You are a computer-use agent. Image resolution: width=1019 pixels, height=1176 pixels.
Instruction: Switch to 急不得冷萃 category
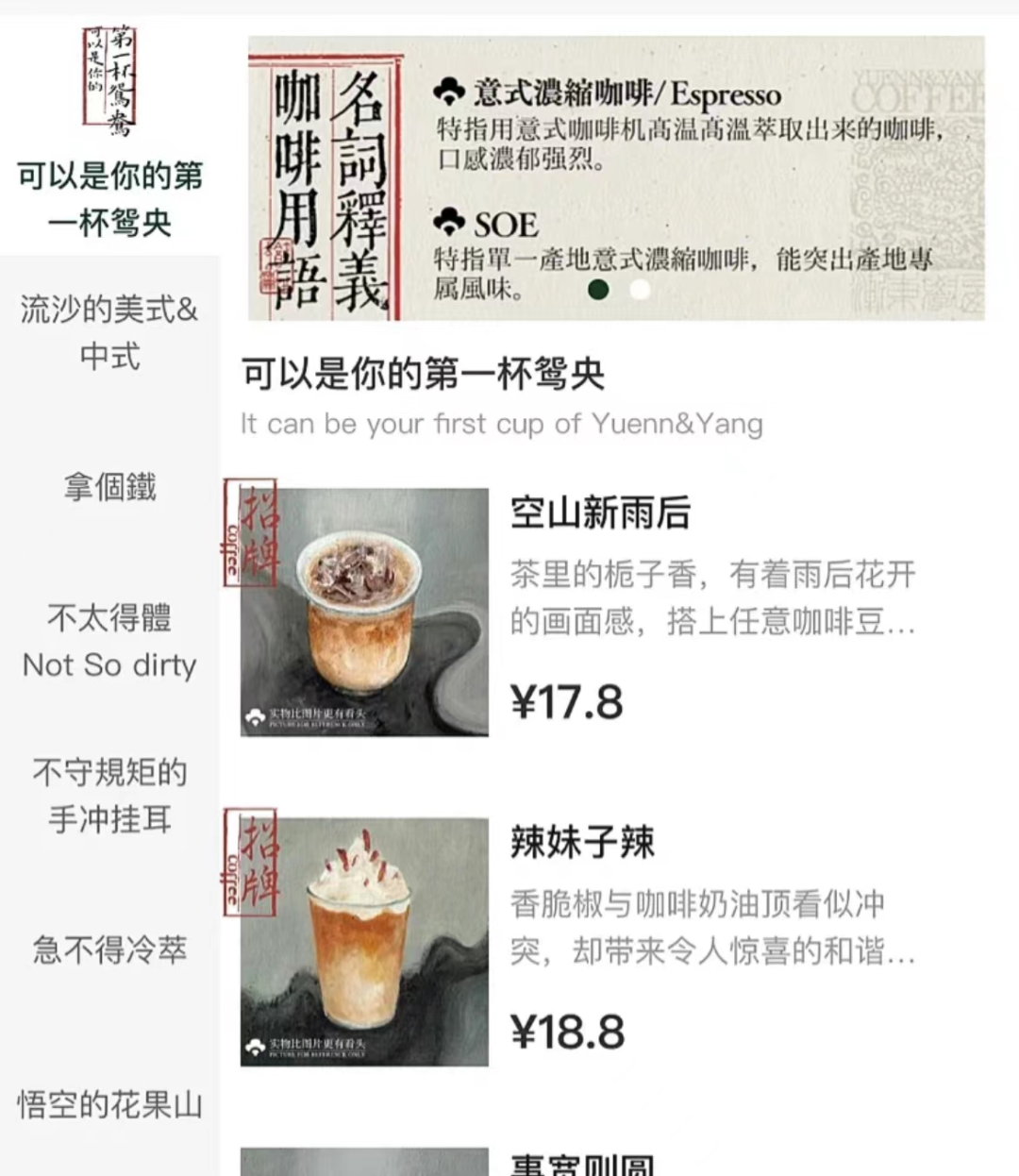coord(109,949)
